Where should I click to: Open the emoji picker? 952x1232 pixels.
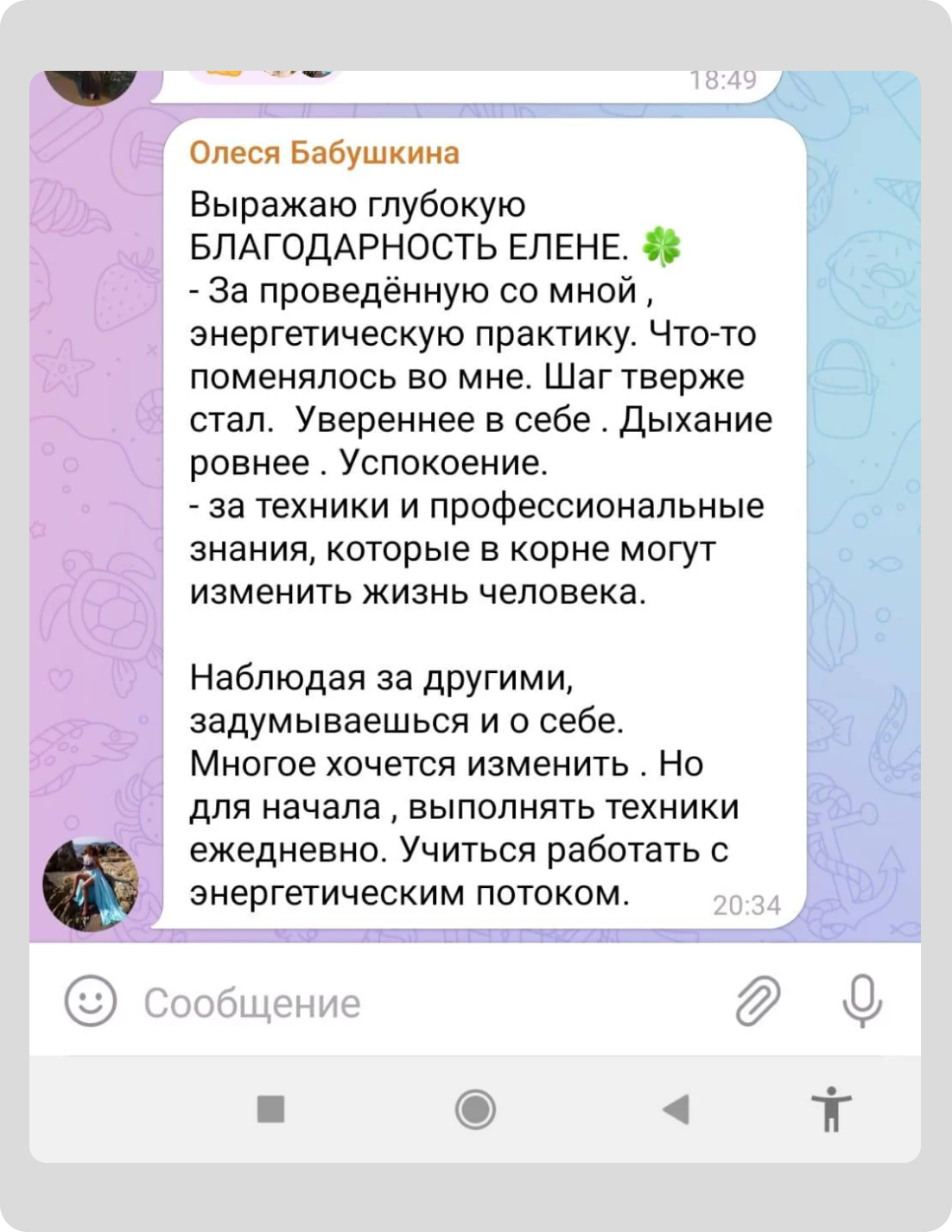91,1002
